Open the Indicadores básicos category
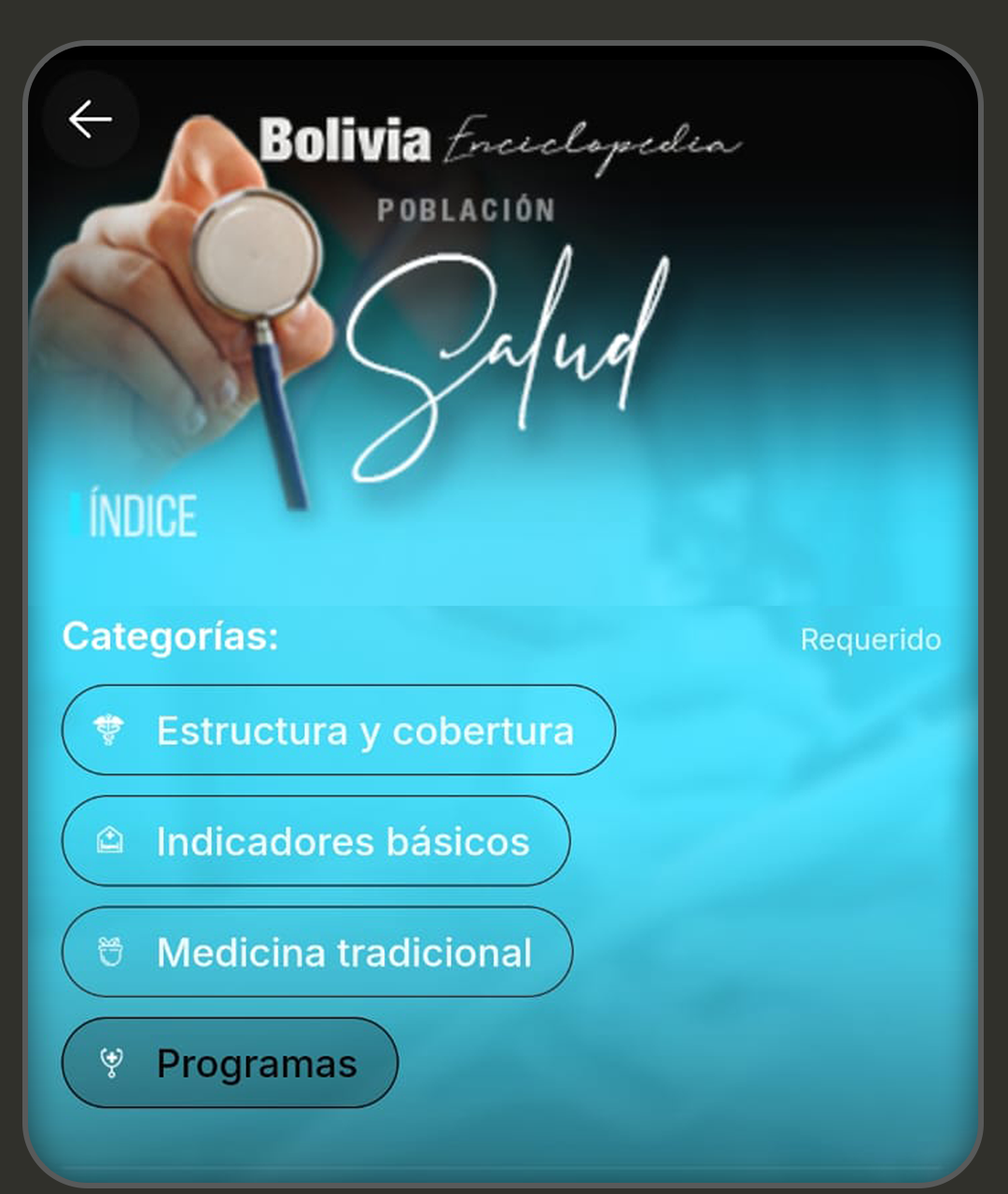1008x1194 pixels. click(315, 841)
